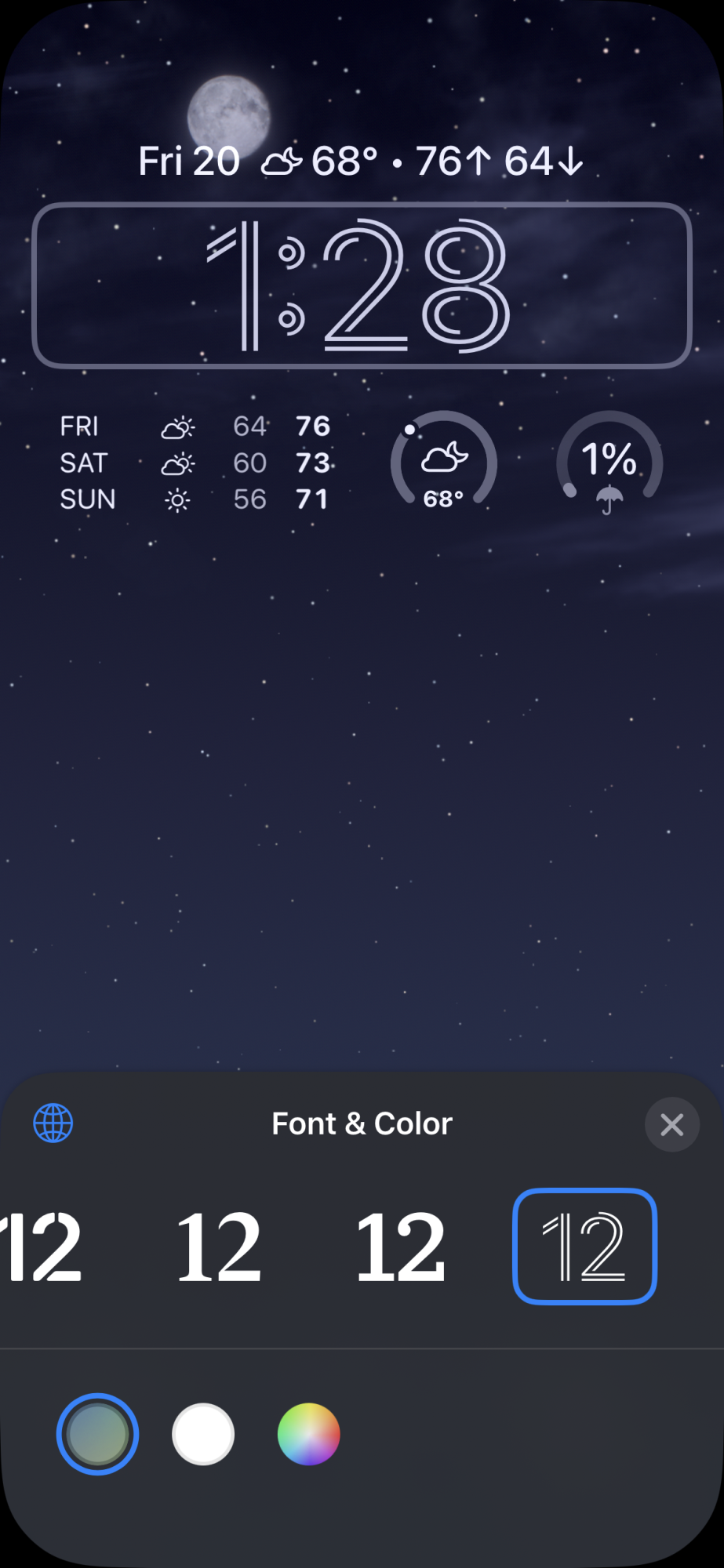Pick the bold slab serif font

point(401,1247)
